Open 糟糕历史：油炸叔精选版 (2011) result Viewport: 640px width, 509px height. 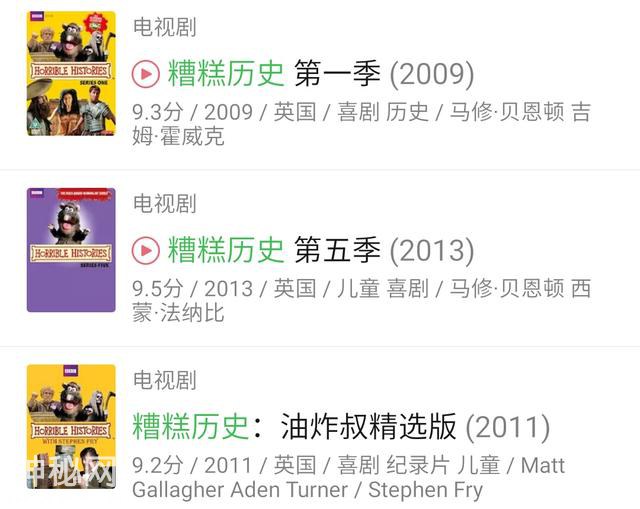click(340, 427)
